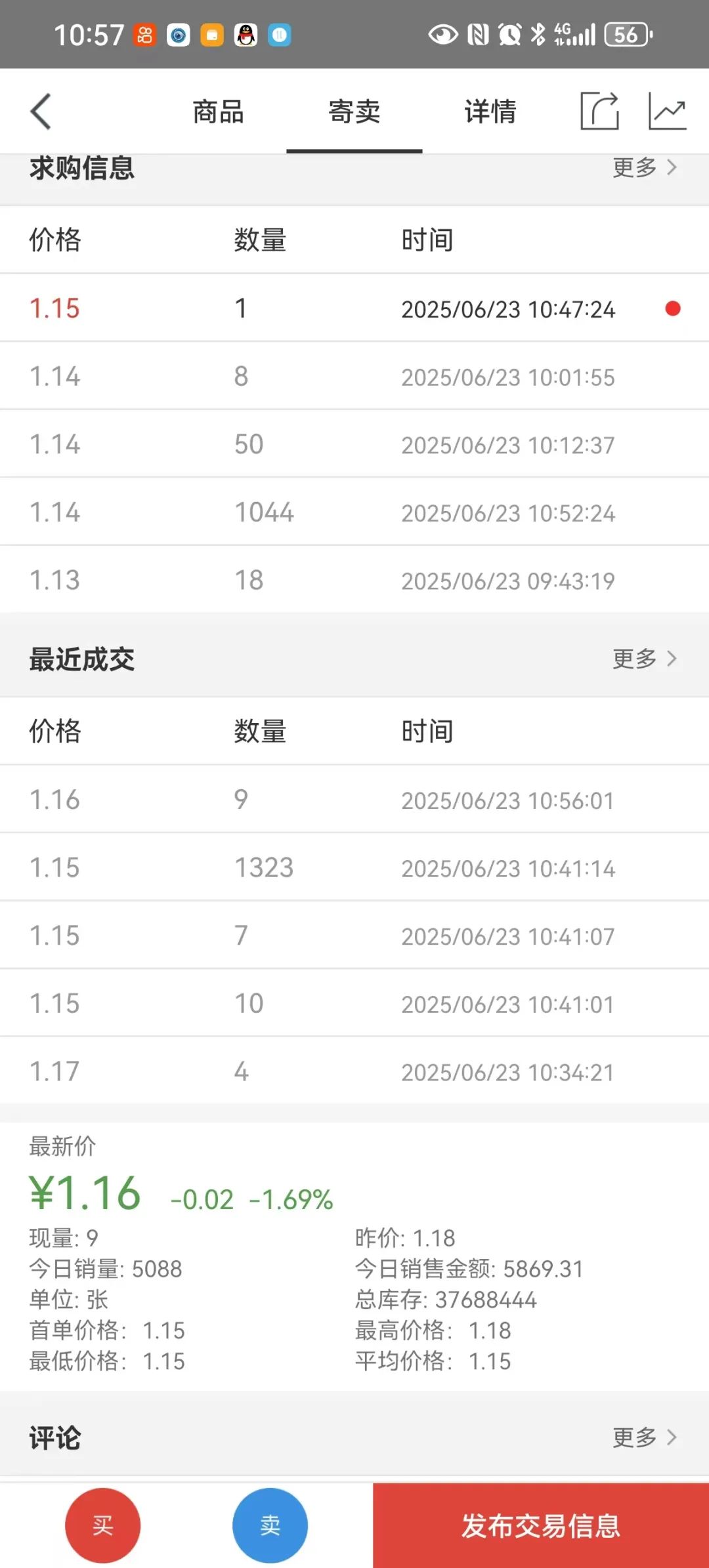Viewport: 709px width, 1568px height.
Task: Open more 评论
Action: click(645, 1437)
